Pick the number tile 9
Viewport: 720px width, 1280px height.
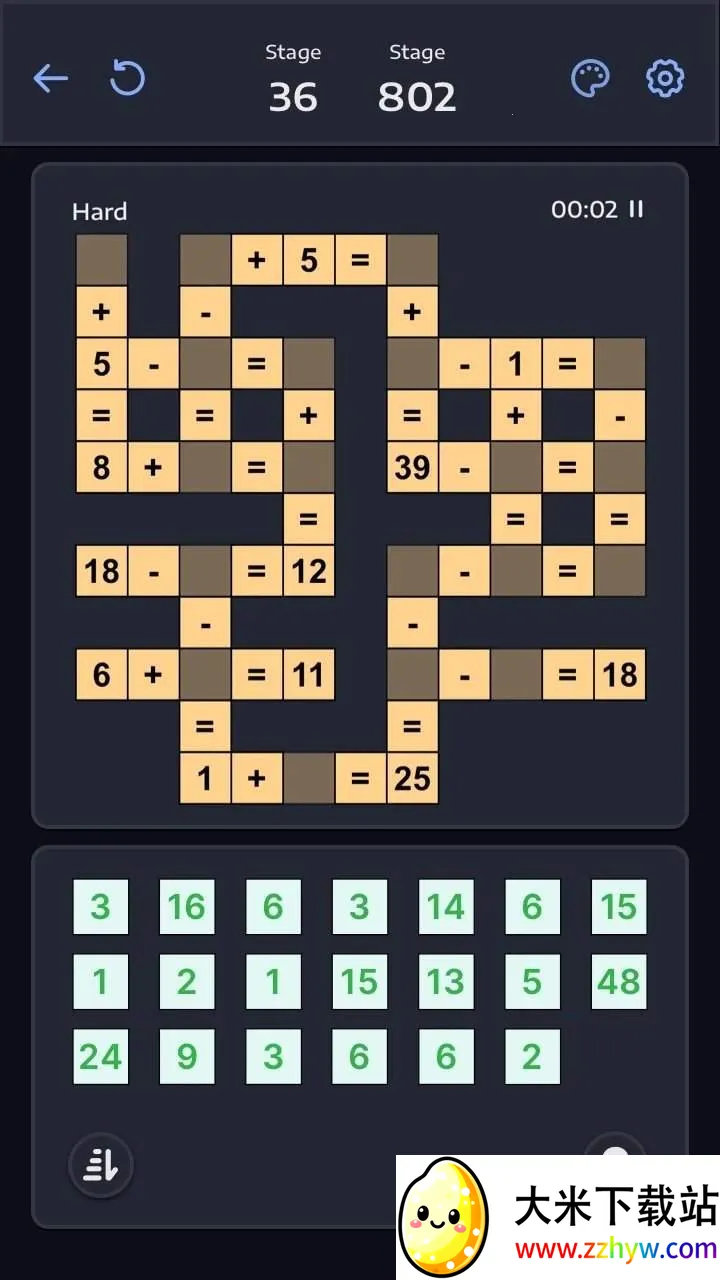[x=187, y=1057]
